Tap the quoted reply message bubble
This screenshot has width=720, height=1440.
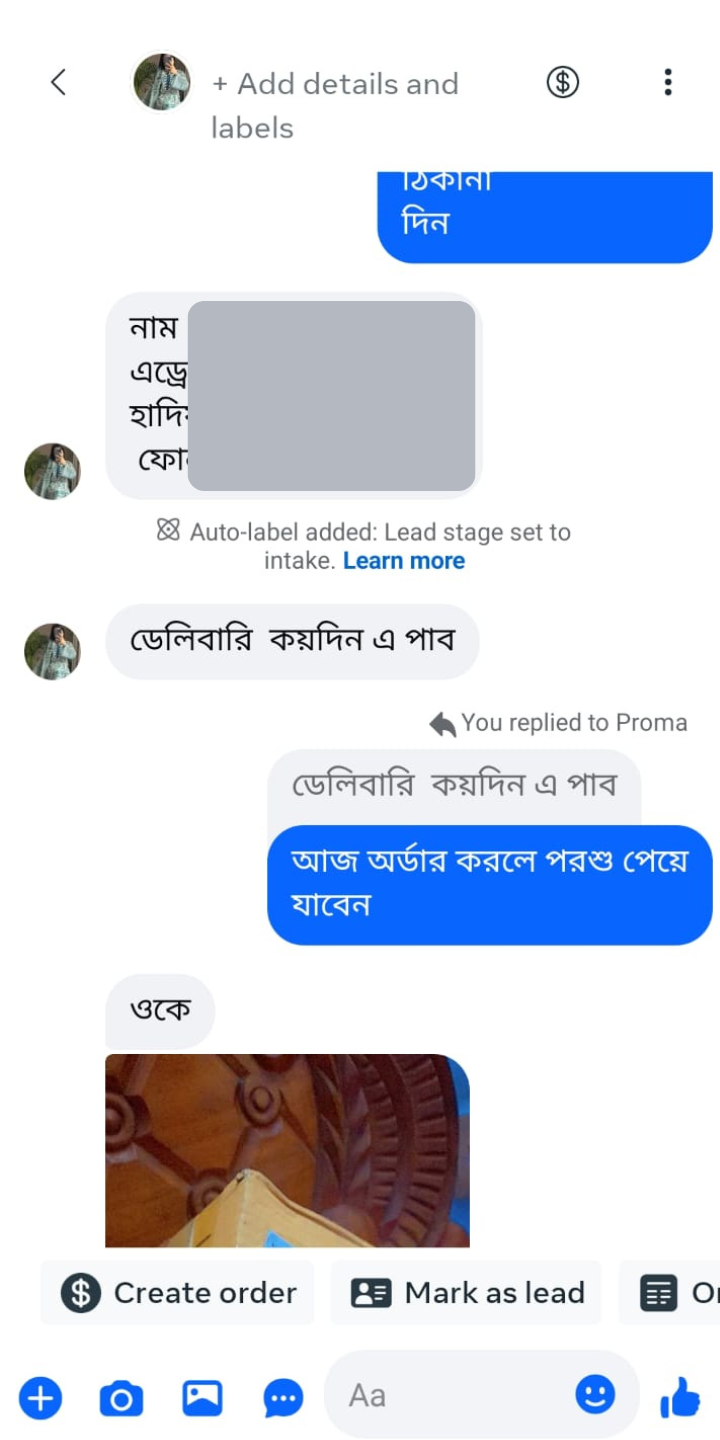(x=454, y=785)
